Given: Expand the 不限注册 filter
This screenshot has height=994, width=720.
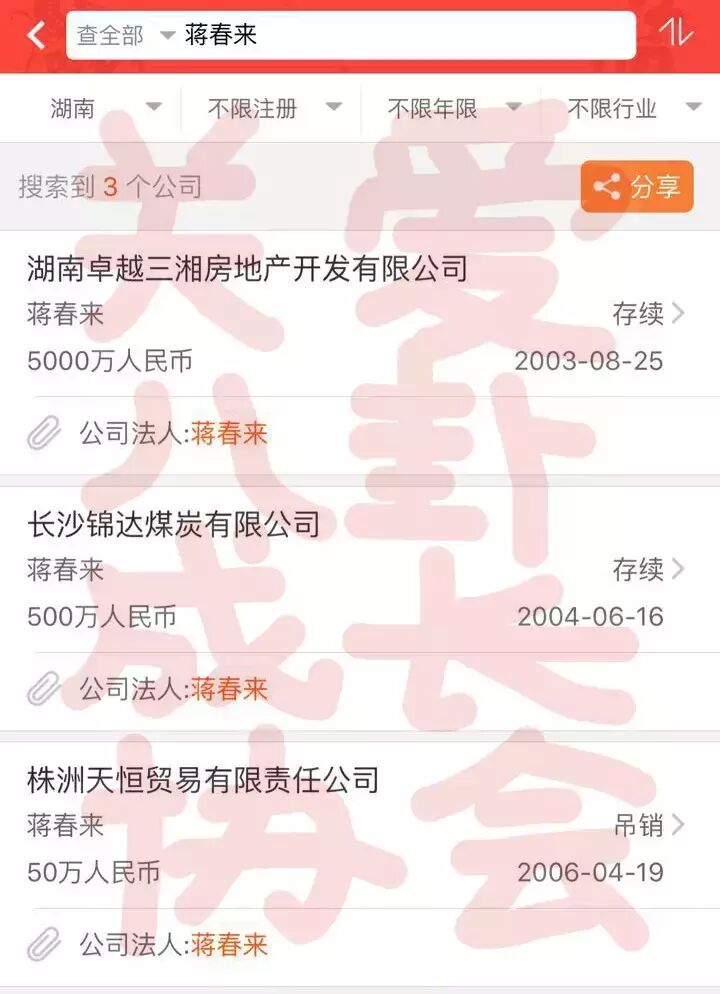Looking at the screenshot, I should [273, 108].
